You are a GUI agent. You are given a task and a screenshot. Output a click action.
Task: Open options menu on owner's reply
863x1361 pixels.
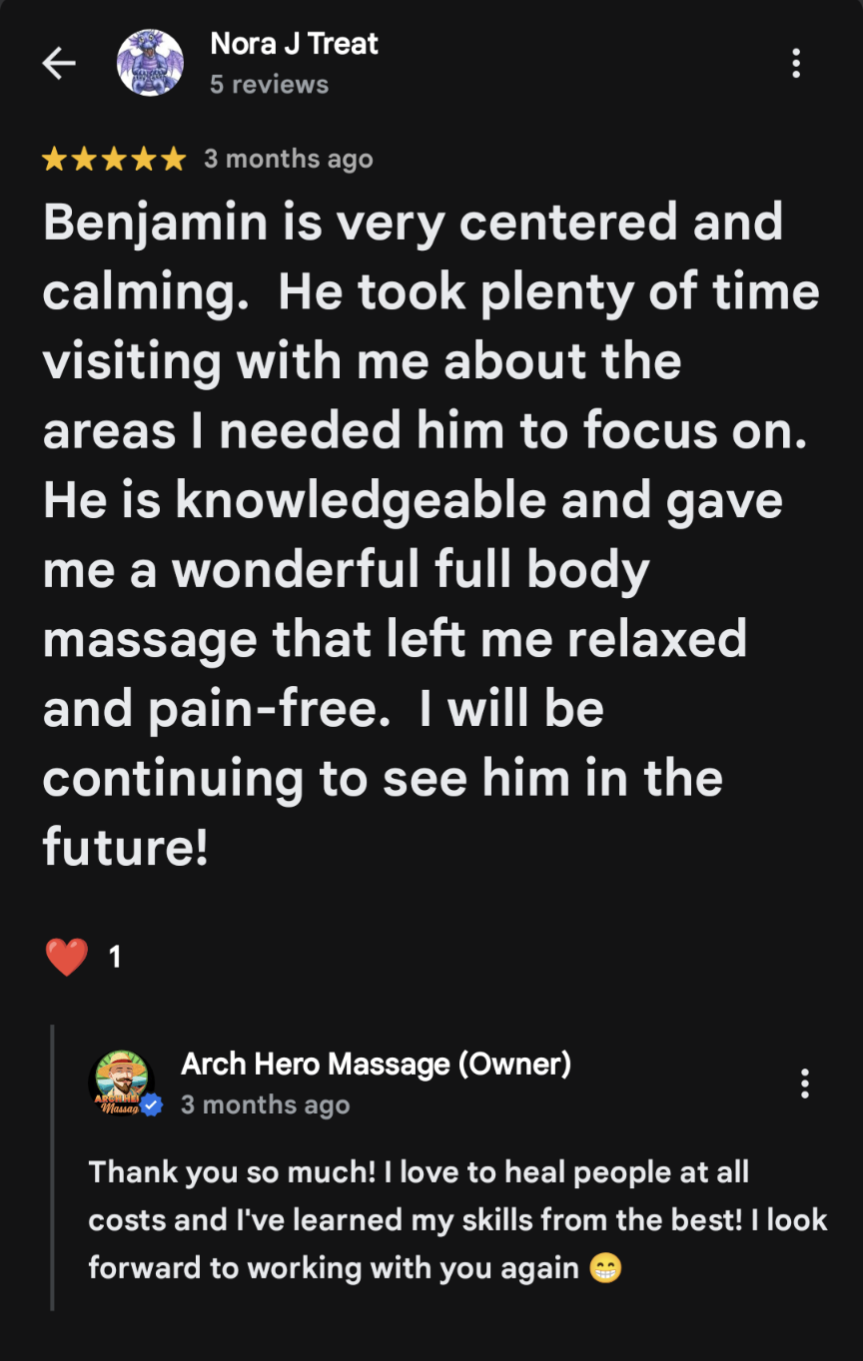pos(805,1084)
